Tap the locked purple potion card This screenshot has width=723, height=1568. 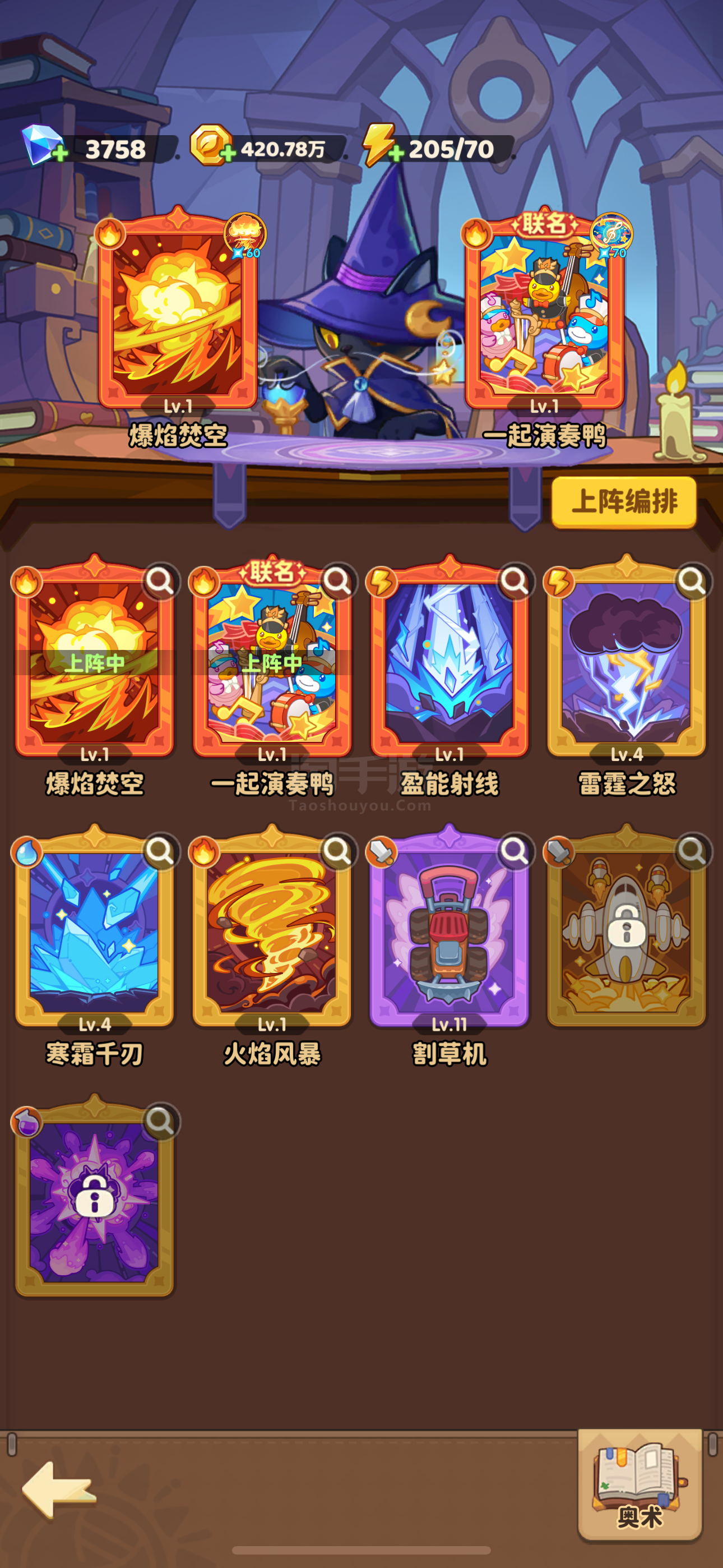pos(94,1202)
